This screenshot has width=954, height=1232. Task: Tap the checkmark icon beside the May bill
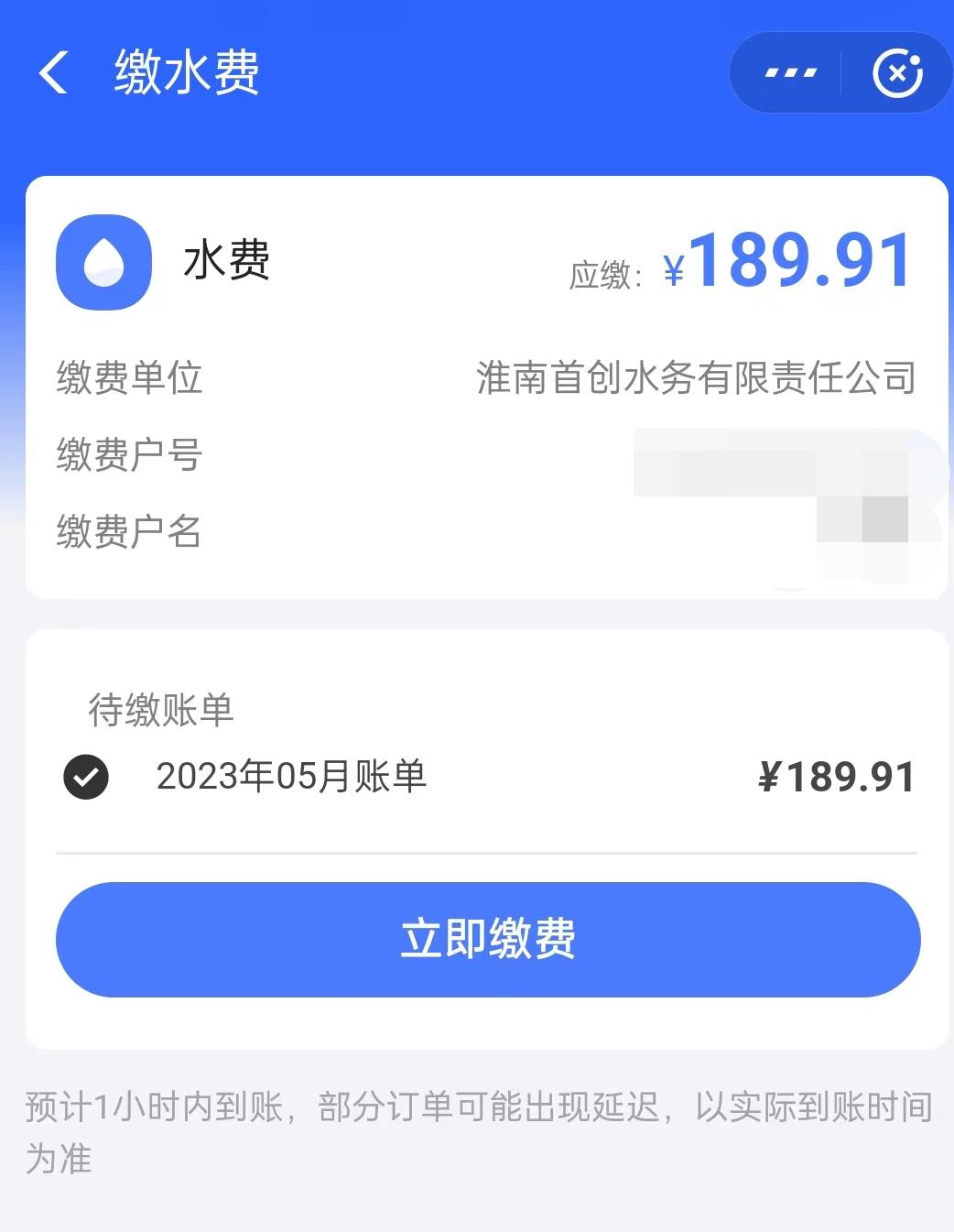(x=85, y=777)
